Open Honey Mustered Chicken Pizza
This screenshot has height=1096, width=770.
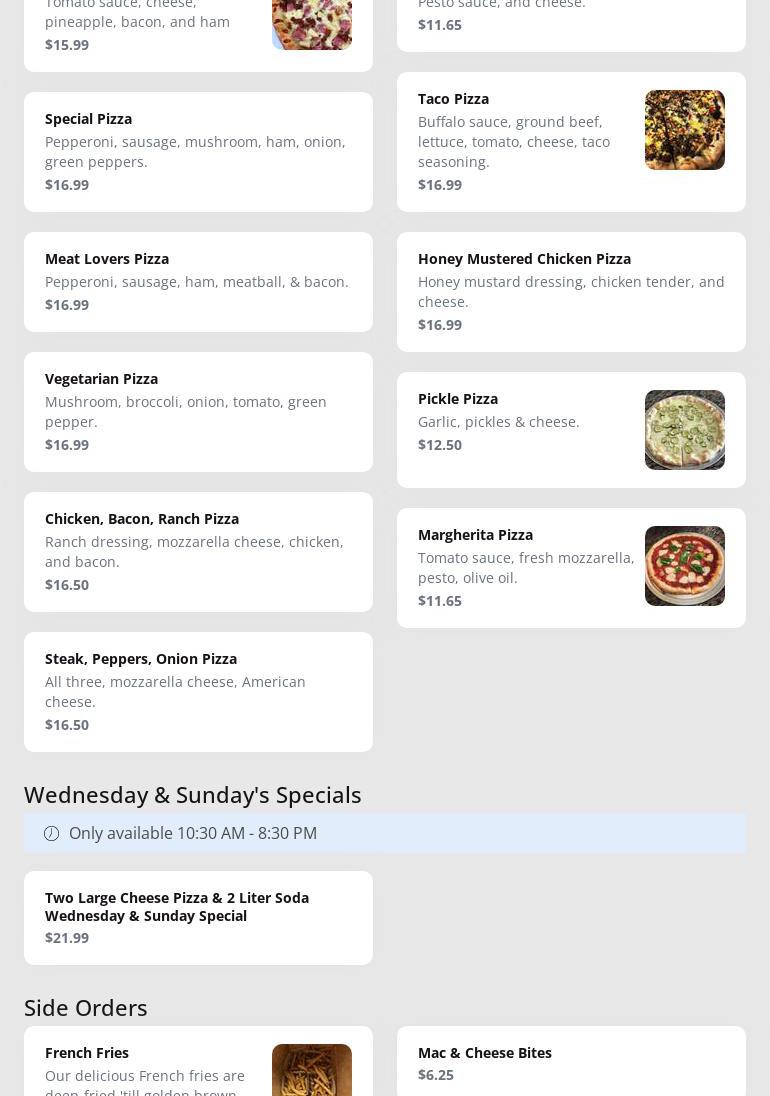570,291
